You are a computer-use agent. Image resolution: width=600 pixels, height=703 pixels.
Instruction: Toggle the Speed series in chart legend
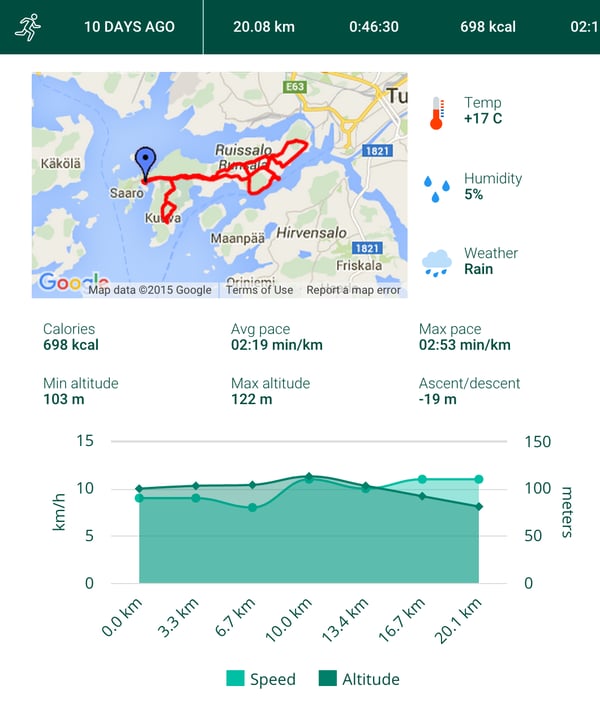(x=262, y=679)
